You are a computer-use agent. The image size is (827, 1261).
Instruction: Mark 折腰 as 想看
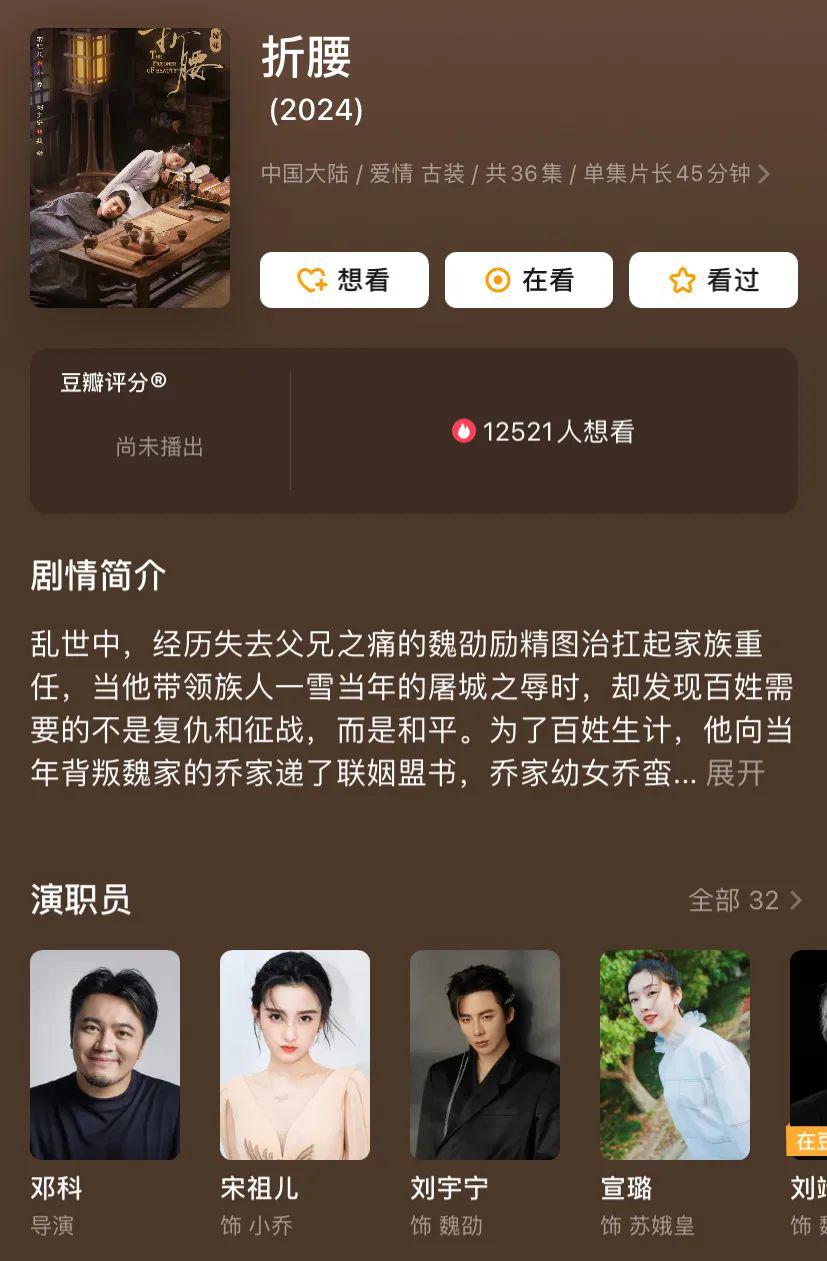pyautogui.click(x=344, y=280)
